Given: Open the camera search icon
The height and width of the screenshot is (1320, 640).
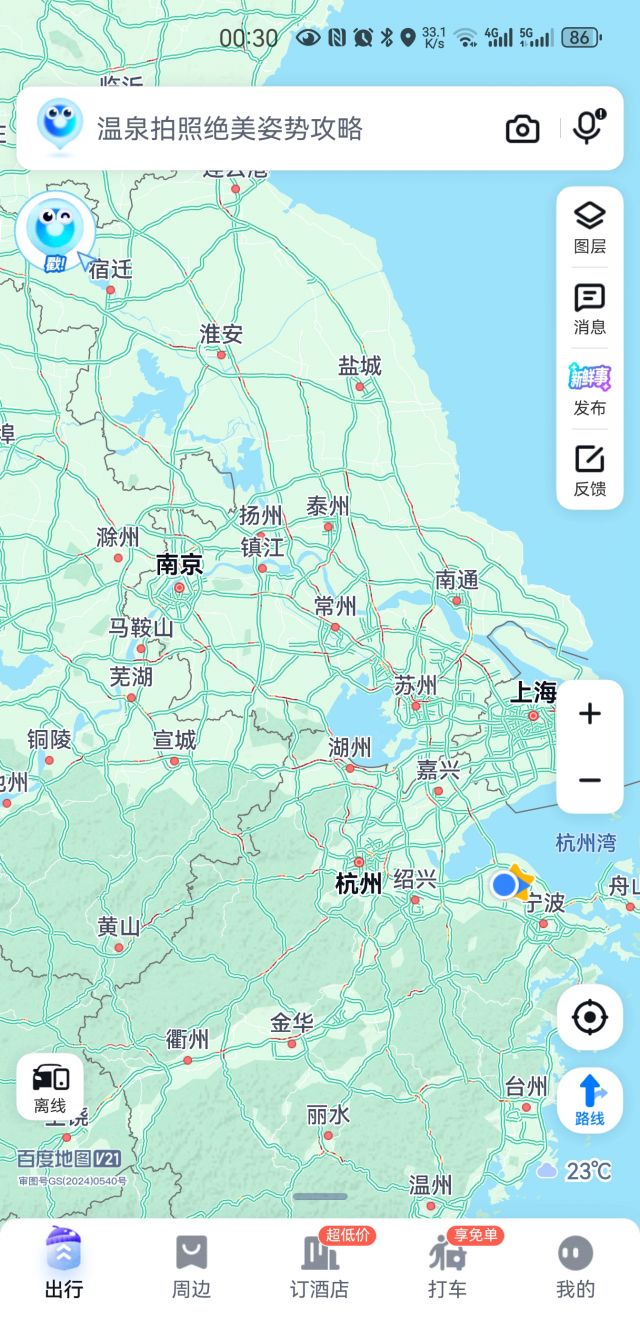Looking at the screenshot, I should (x=522, y=128).
